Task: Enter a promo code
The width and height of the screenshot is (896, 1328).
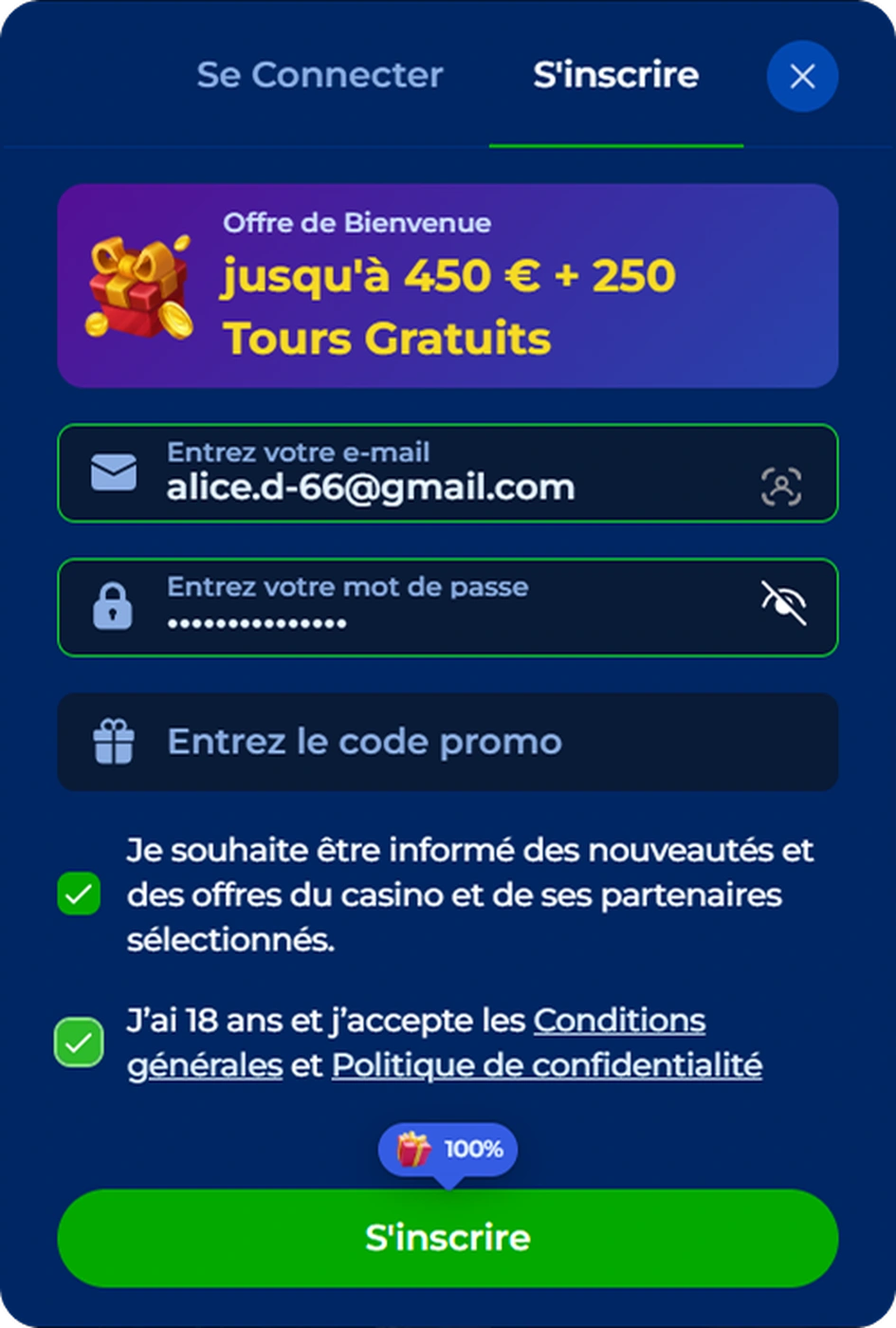Action: pyautogui.click(x=448, y=742)
